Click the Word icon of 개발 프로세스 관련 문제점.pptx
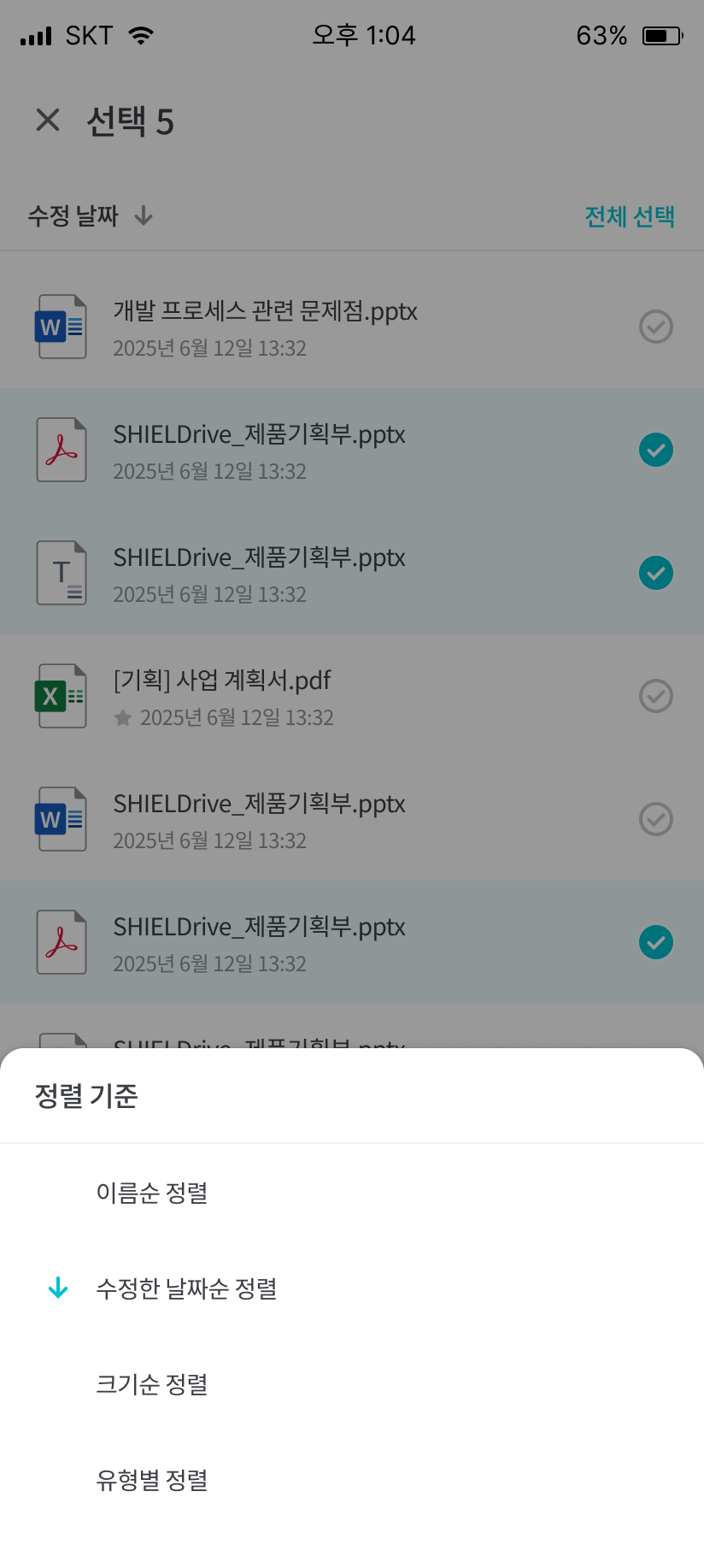Viewport: 704px width, 1568px height. pos(61,326)
